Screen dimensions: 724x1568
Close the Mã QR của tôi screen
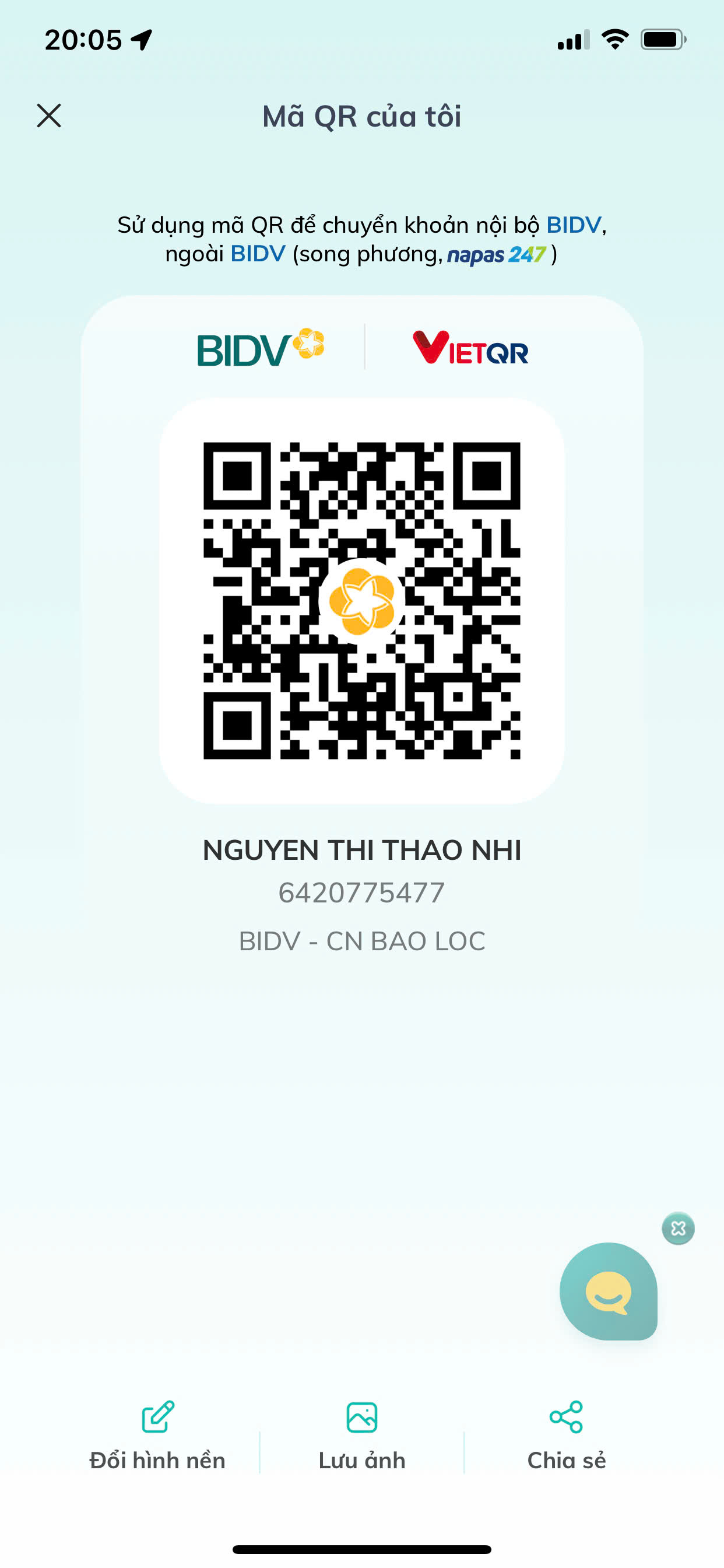tap(48, 116)
